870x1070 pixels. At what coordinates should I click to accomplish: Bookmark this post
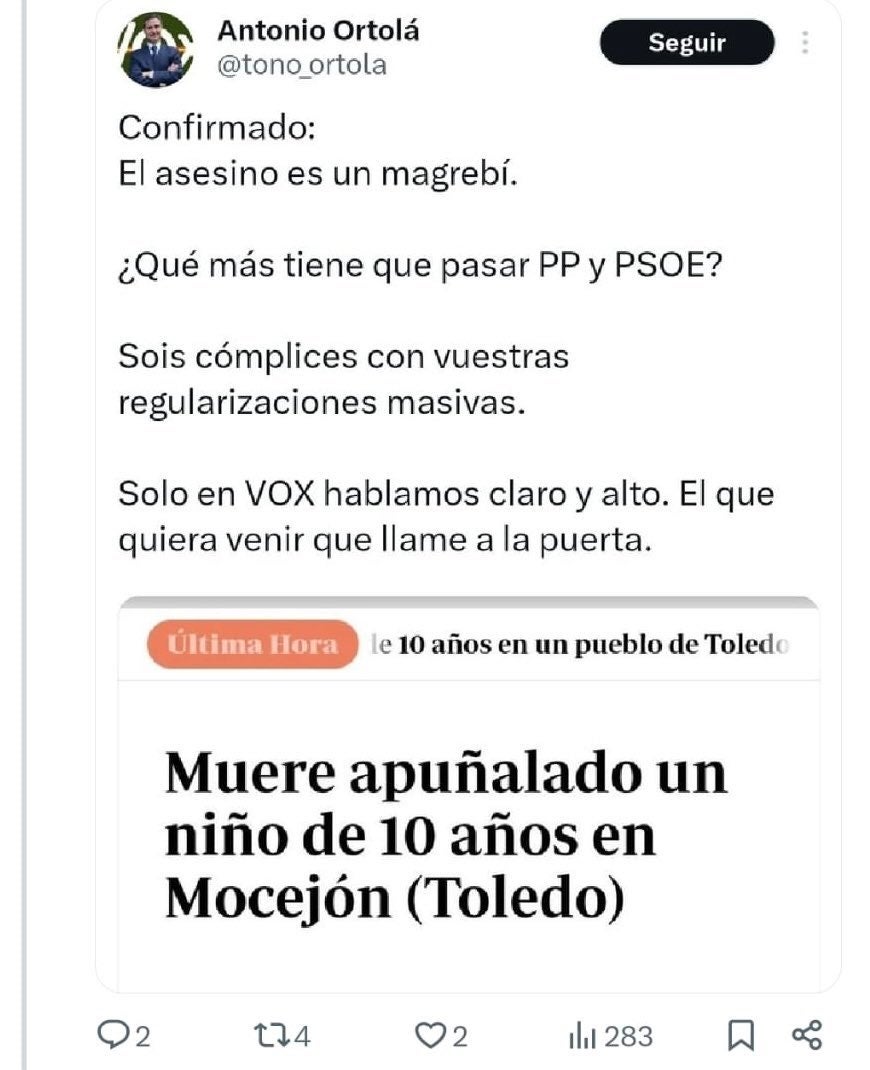click(740, 1036)
